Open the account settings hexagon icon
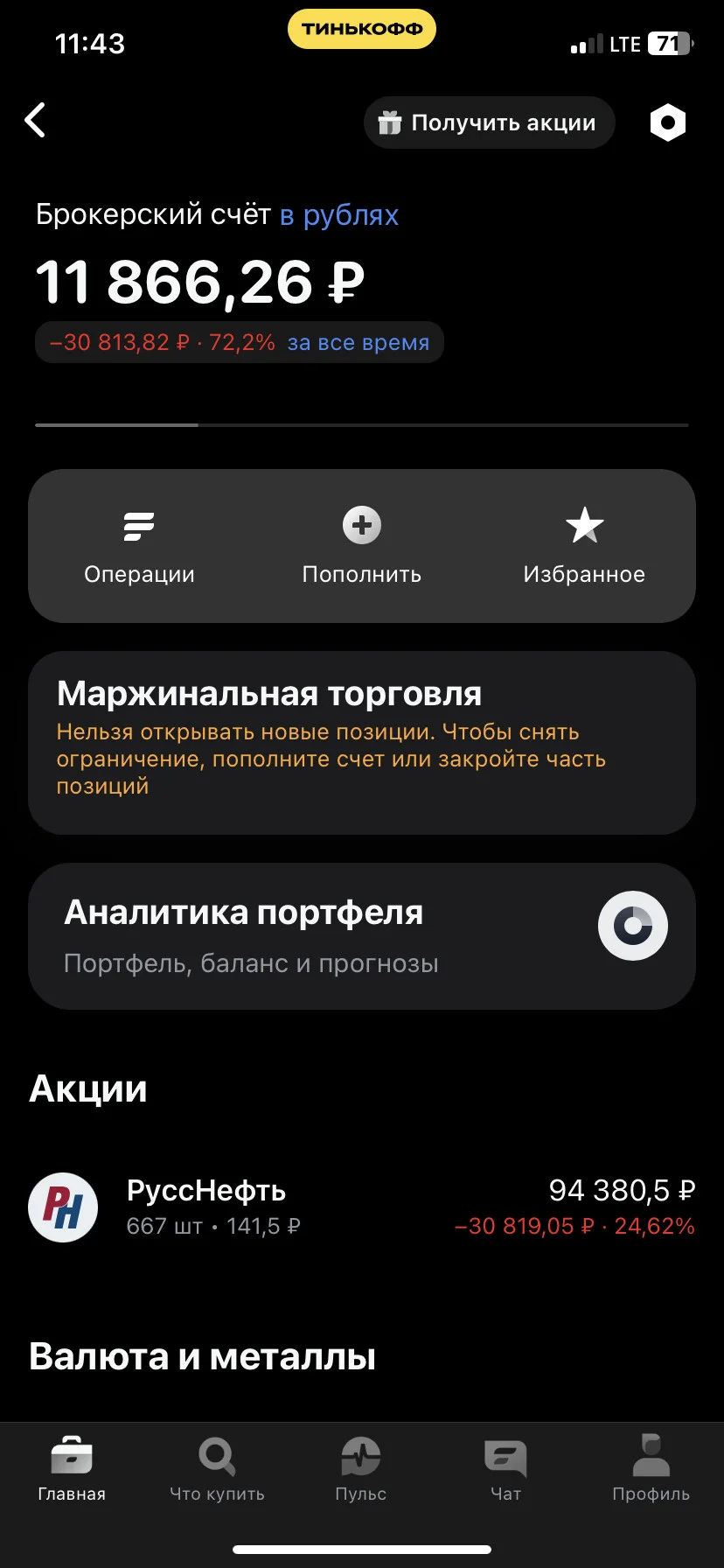 coord(668,122)
